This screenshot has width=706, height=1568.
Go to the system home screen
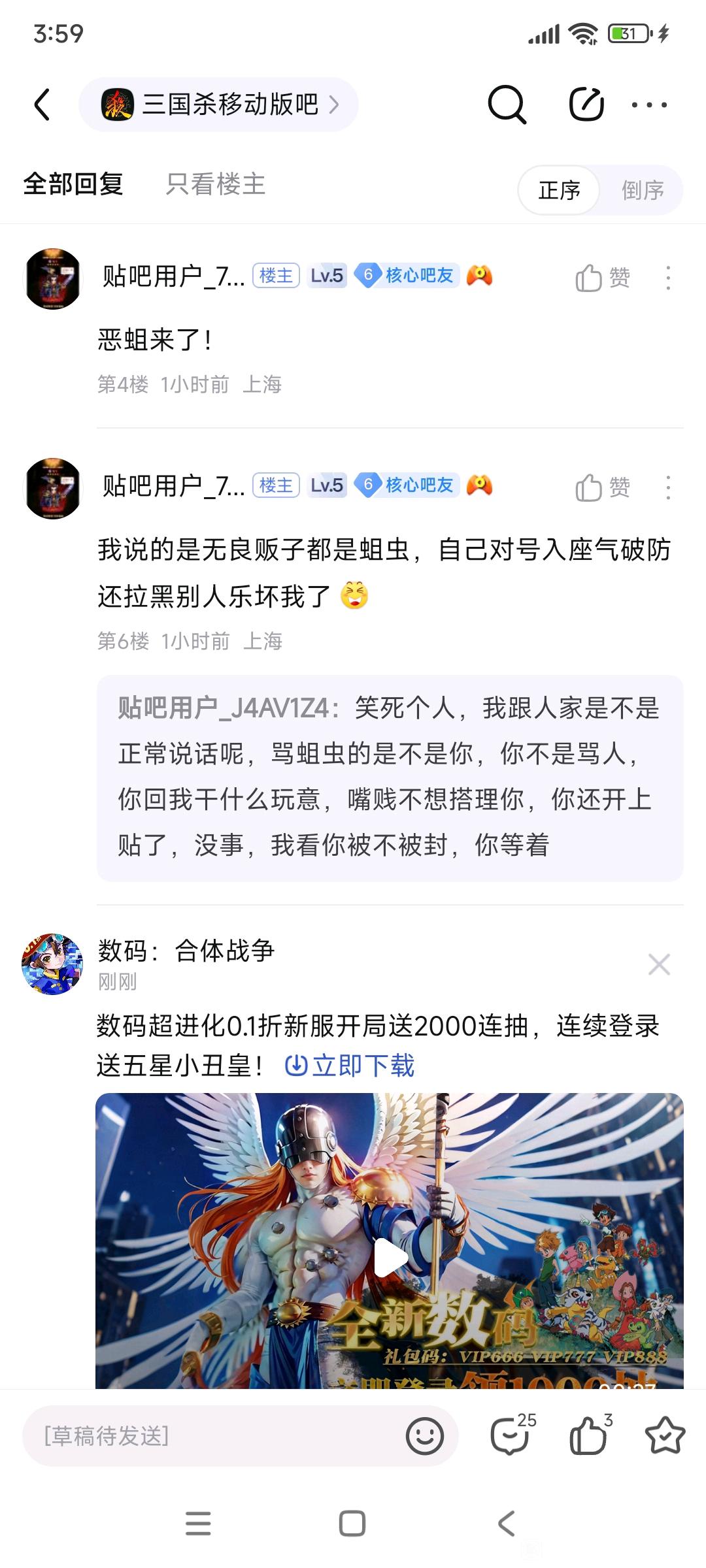click(x=352, y=1524)
